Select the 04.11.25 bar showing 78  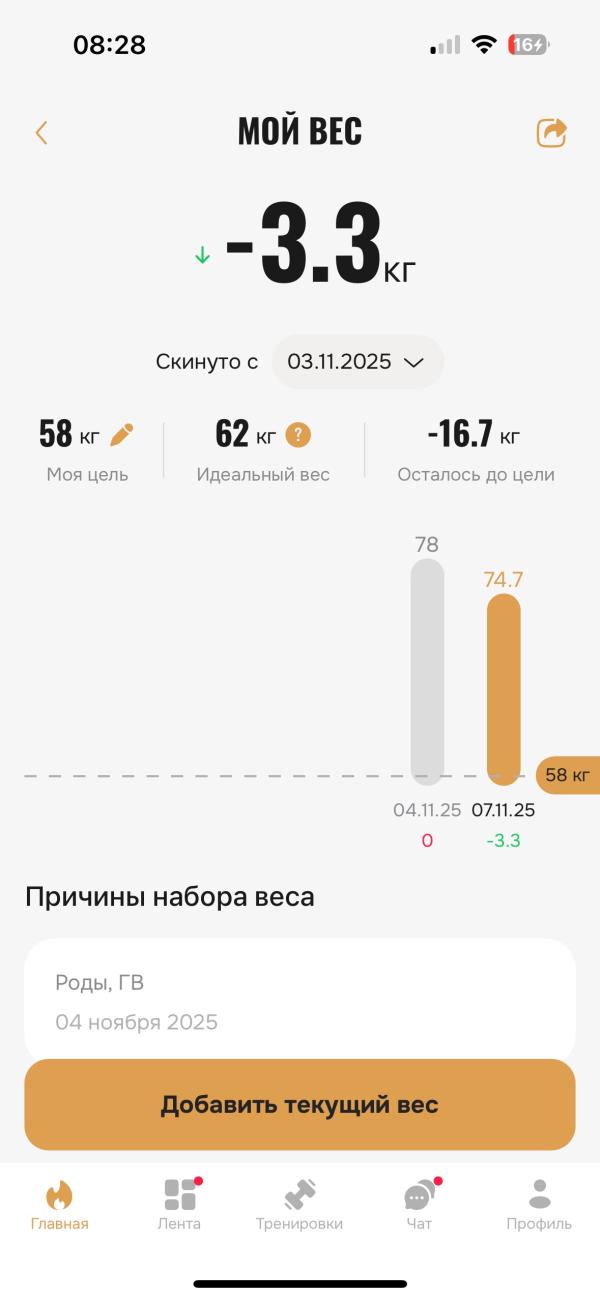tap(427, 671)
